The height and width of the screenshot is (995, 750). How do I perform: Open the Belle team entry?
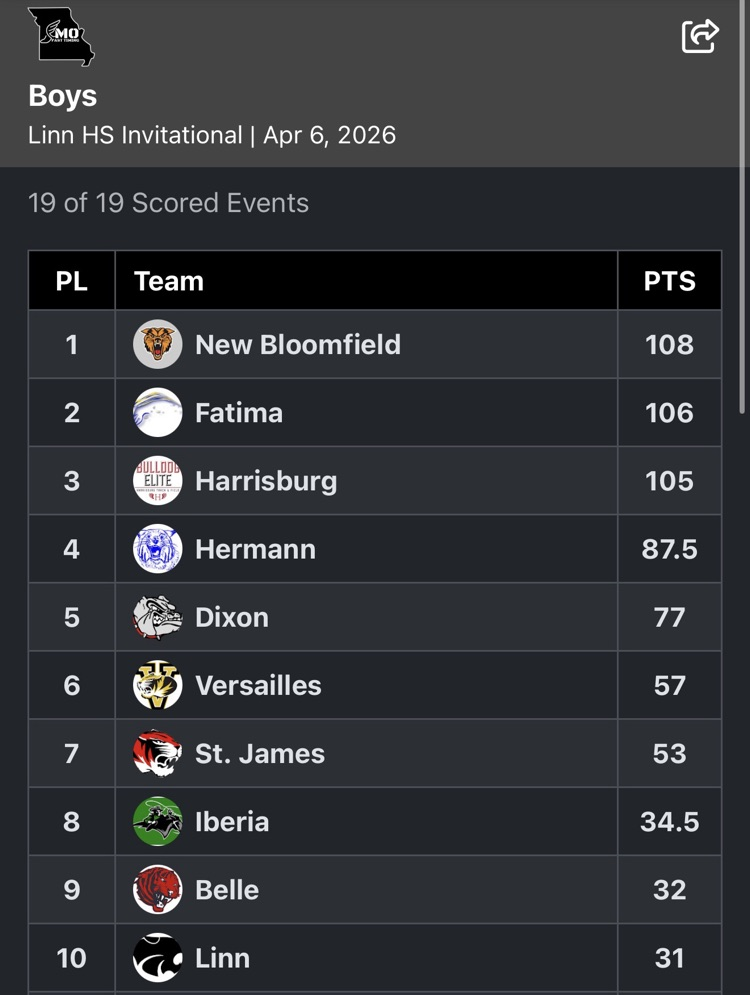pyautogui.click(x=374, y=890)
